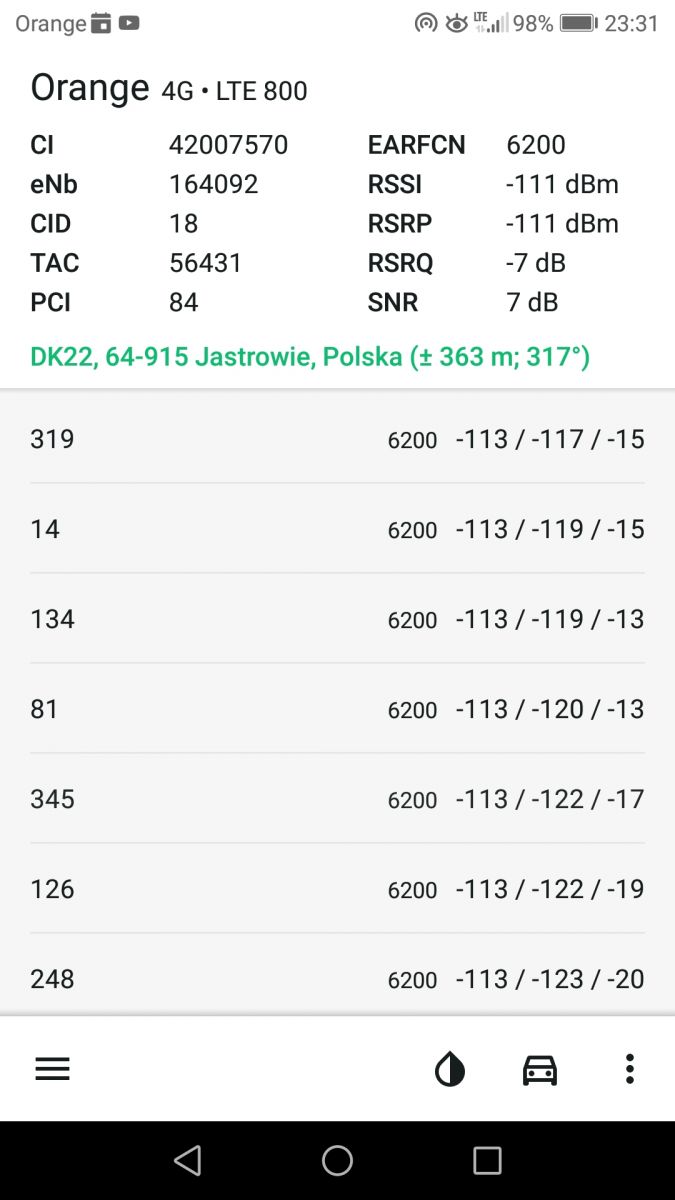Screen dimensions: 675x1200
Task: Open the three-dot overflow menu
Action: click(x=629, y=1069)
